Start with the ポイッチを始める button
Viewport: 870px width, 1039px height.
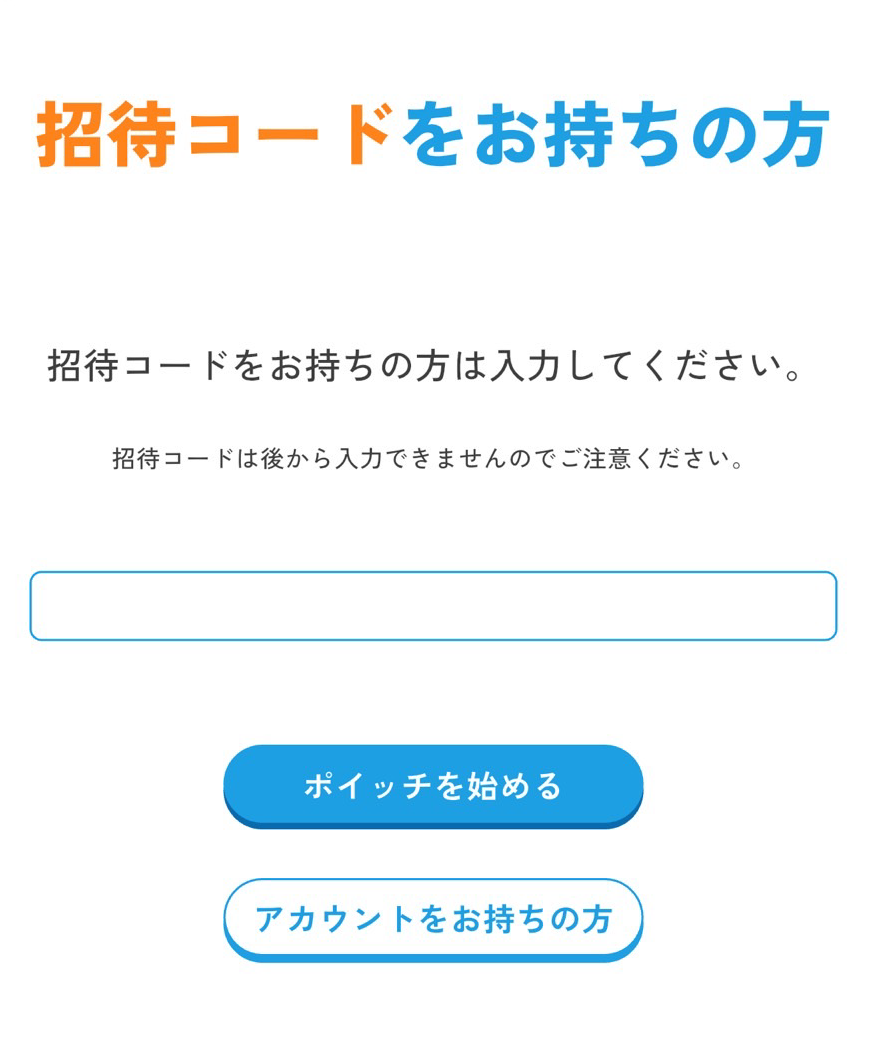433,785
